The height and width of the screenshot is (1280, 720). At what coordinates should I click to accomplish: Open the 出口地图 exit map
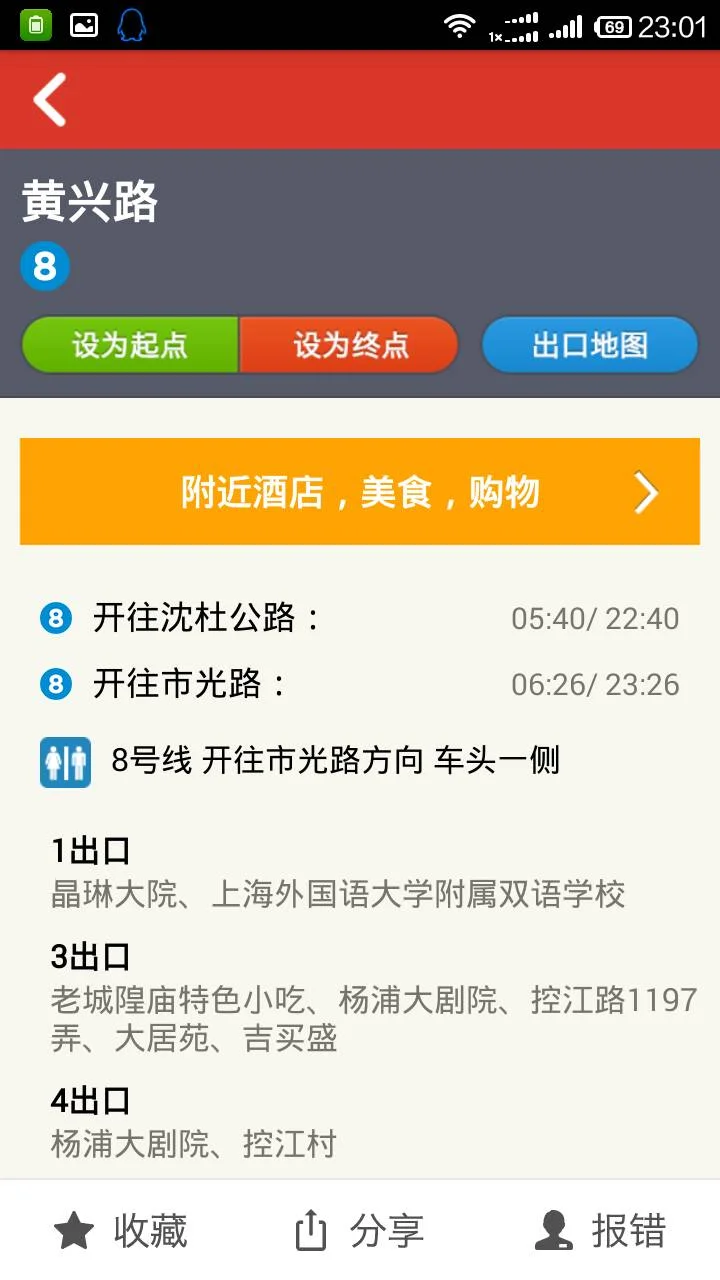click(589, 344)
